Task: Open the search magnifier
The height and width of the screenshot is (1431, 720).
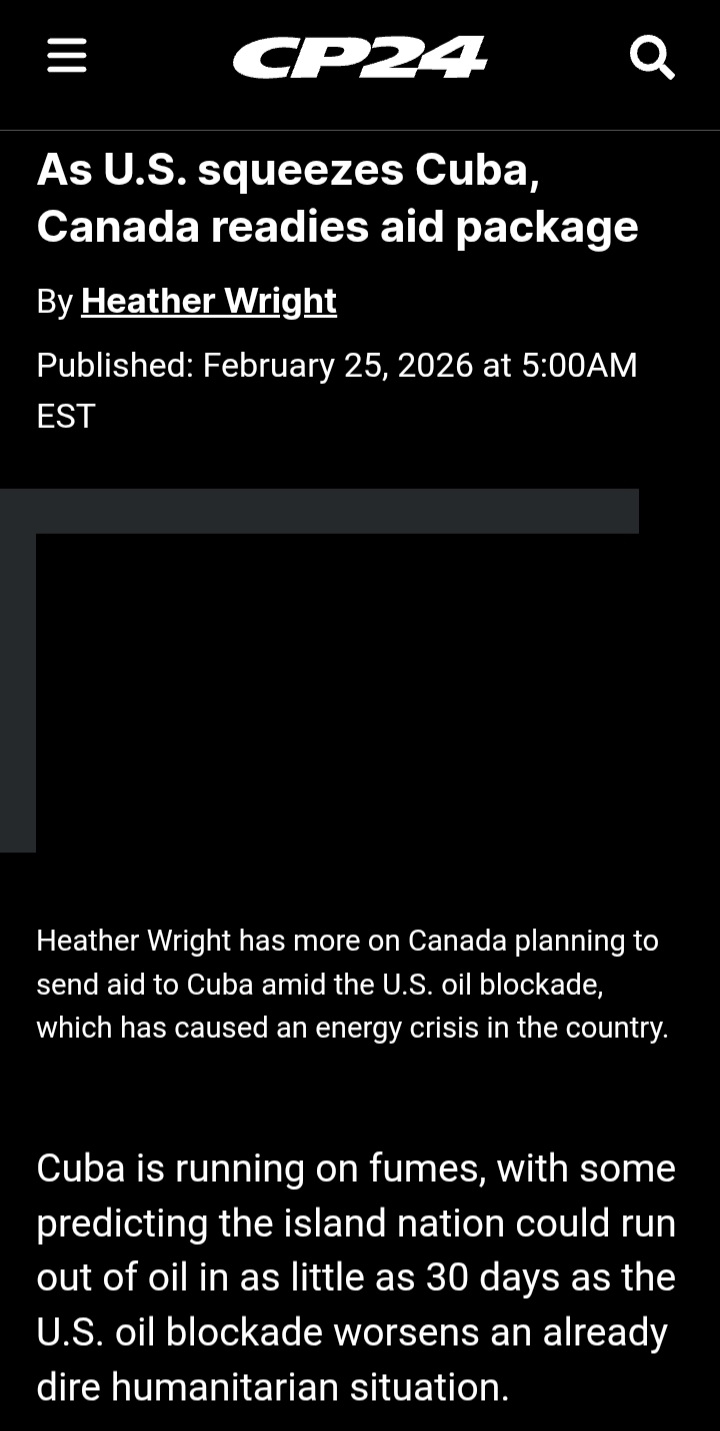Action: (x=652, y=58)
